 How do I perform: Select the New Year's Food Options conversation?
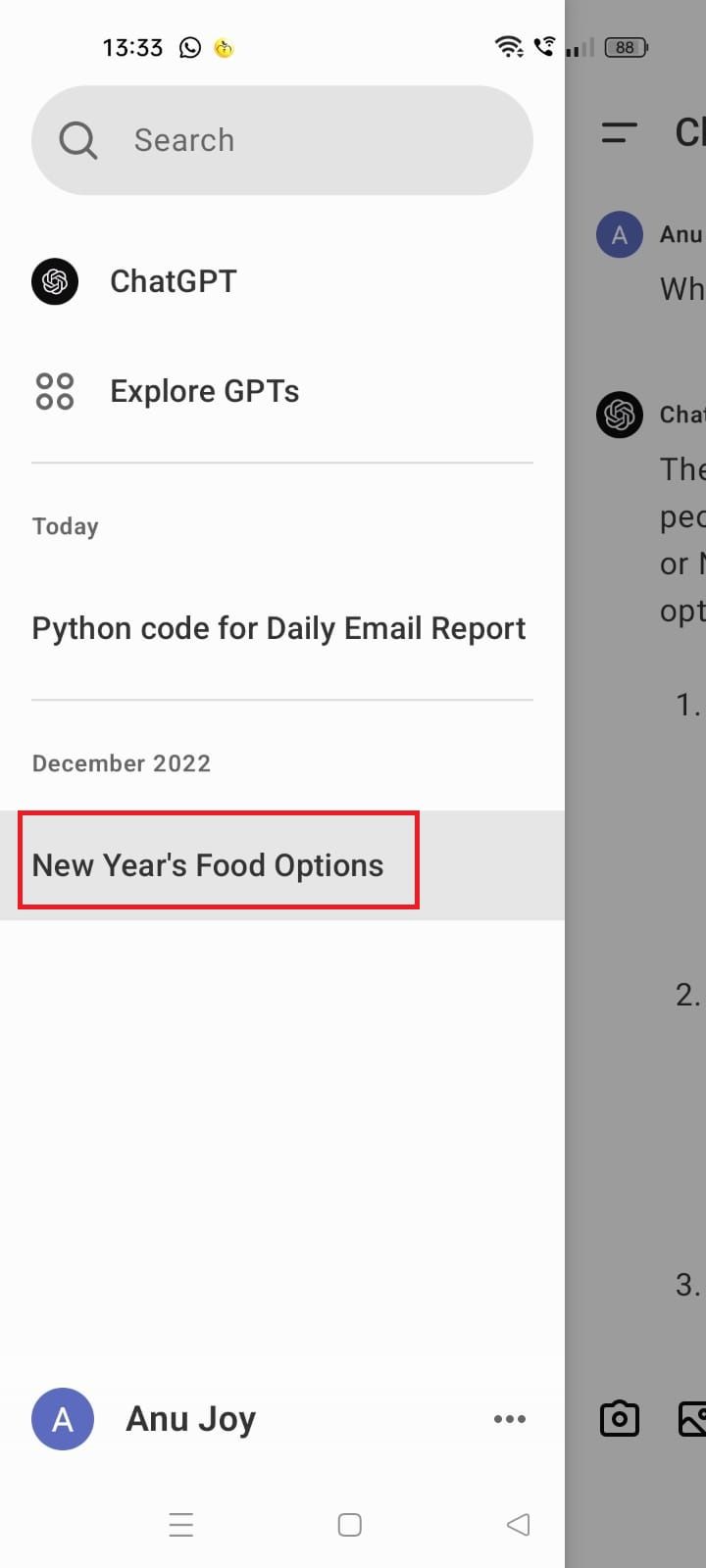pos(208,865)
